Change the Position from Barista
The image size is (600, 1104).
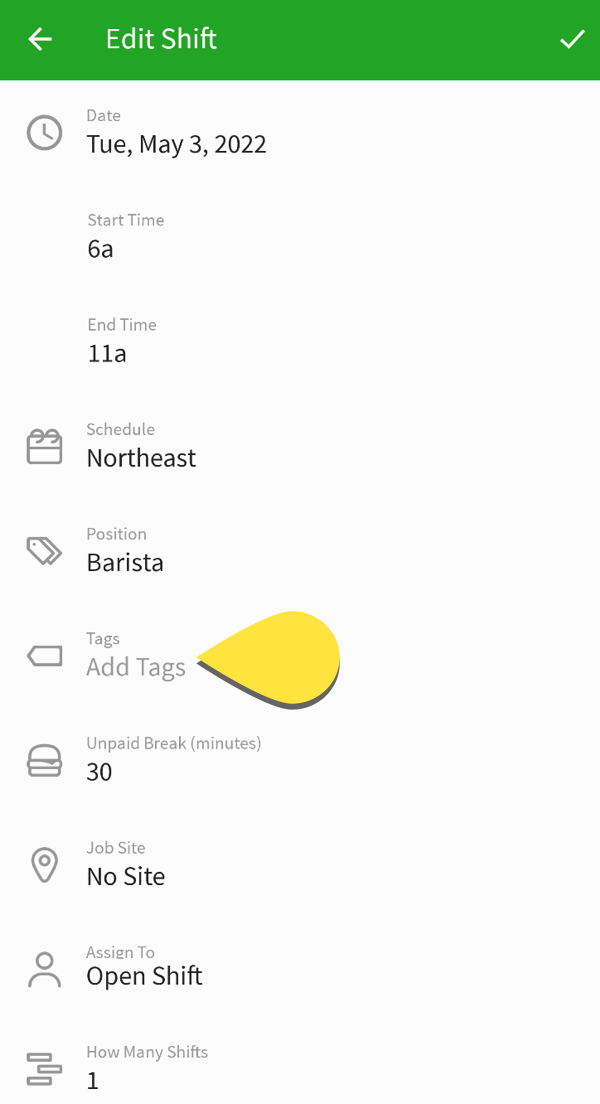coord(300,551)
